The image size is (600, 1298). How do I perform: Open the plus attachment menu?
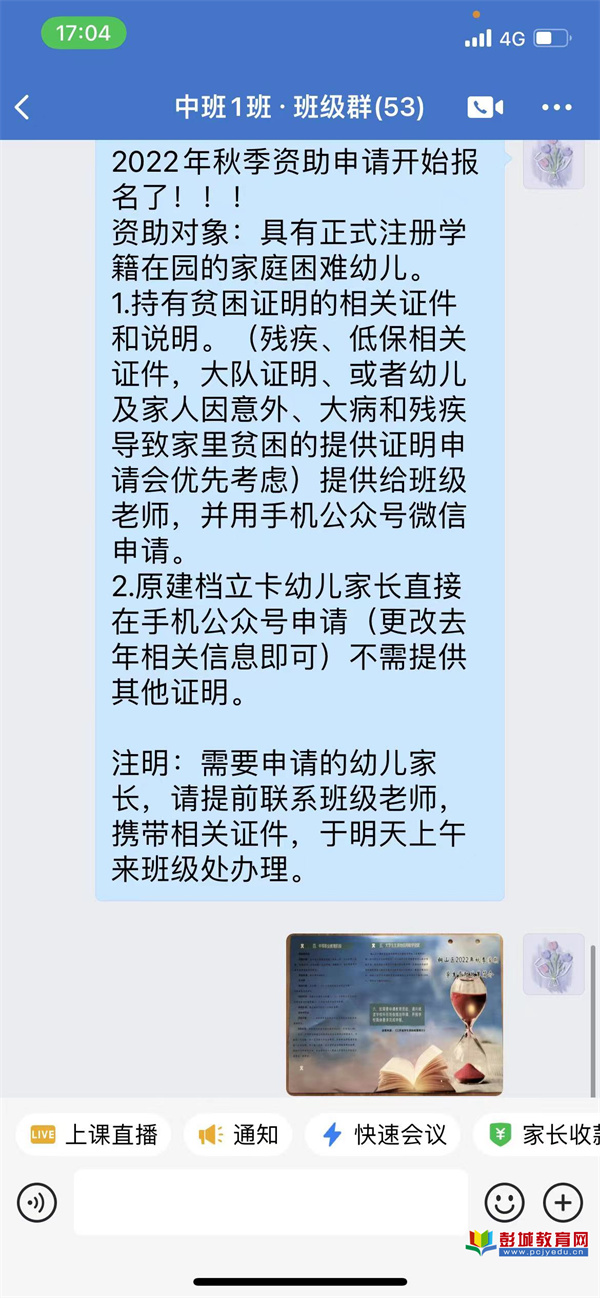562,1202
